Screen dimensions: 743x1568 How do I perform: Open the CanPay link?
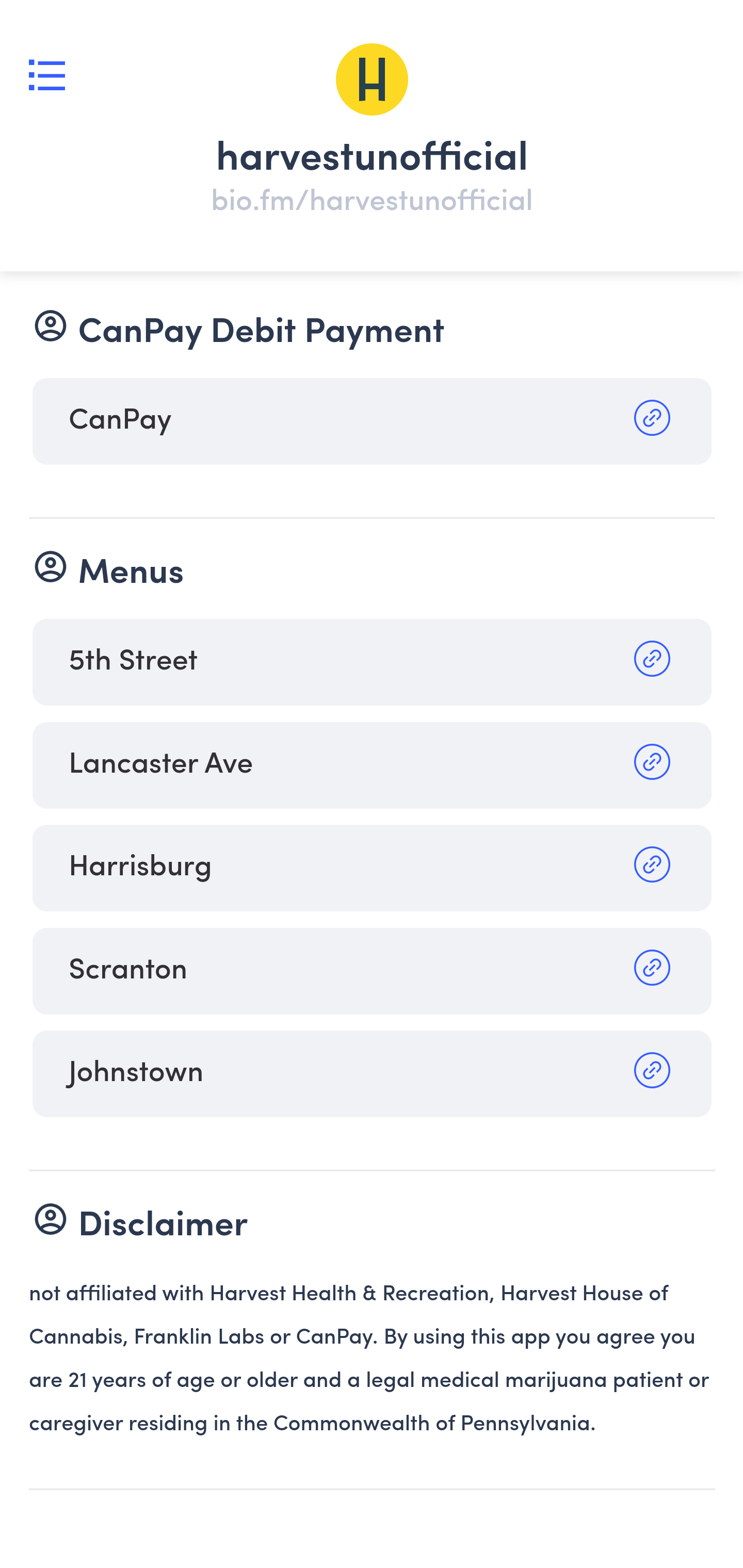(x=371, y=420)
